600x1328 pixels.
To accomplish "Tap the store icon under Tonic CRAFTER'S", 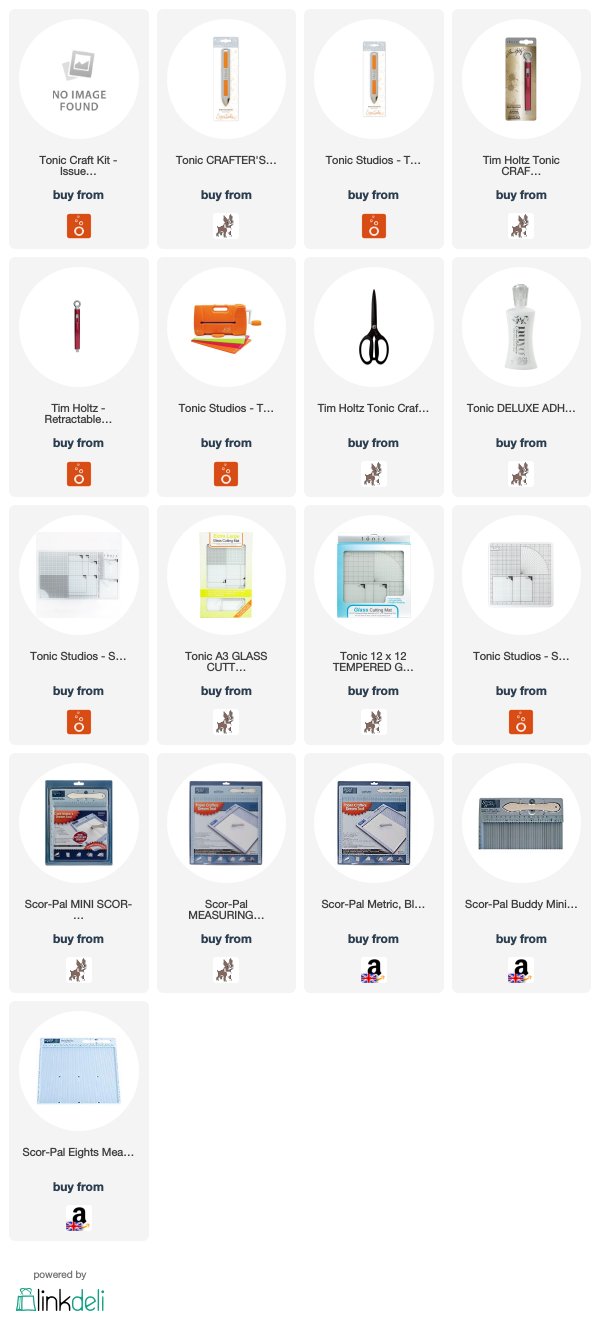I will [226, 225].
